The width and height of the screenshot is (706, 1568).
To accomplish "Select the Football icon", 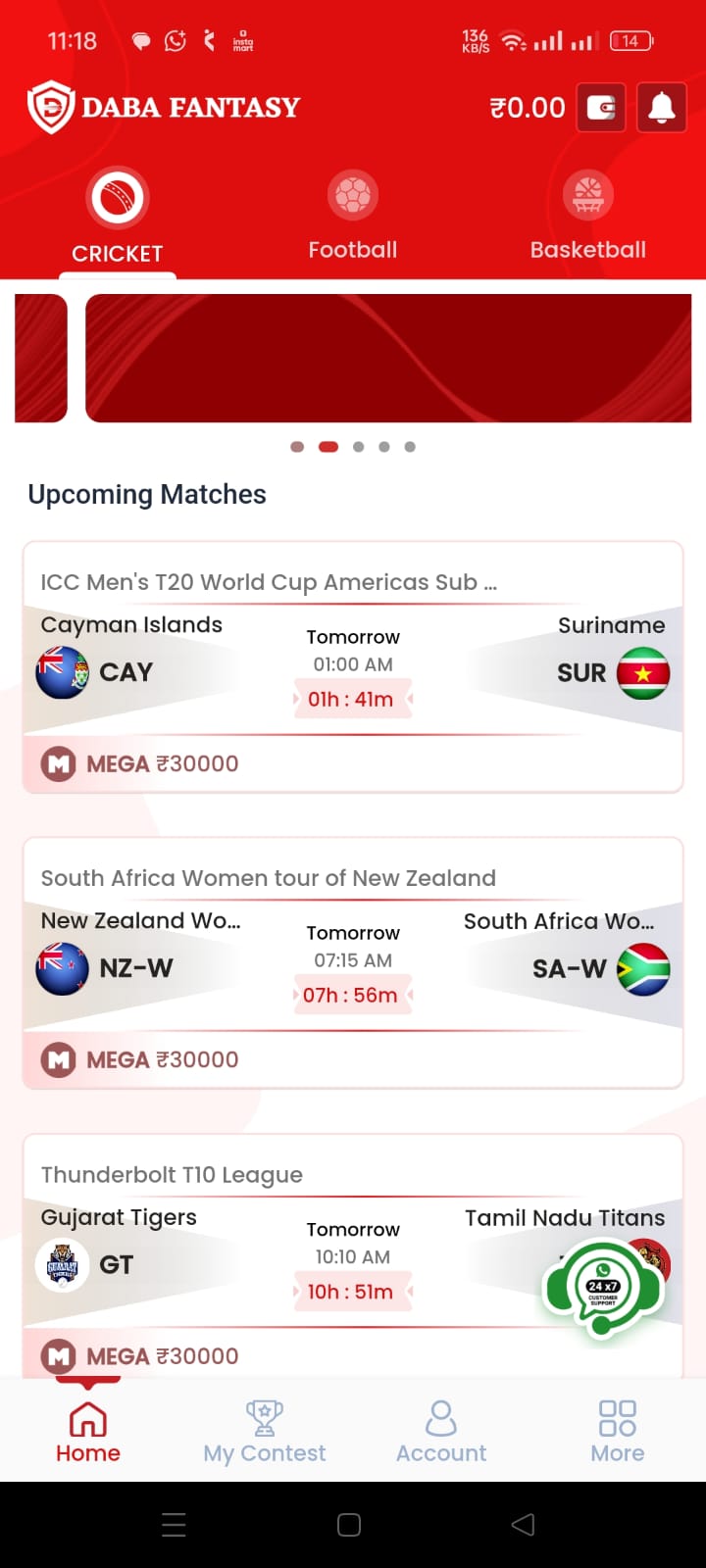I will pyautogui.click(x=352, y=195).
